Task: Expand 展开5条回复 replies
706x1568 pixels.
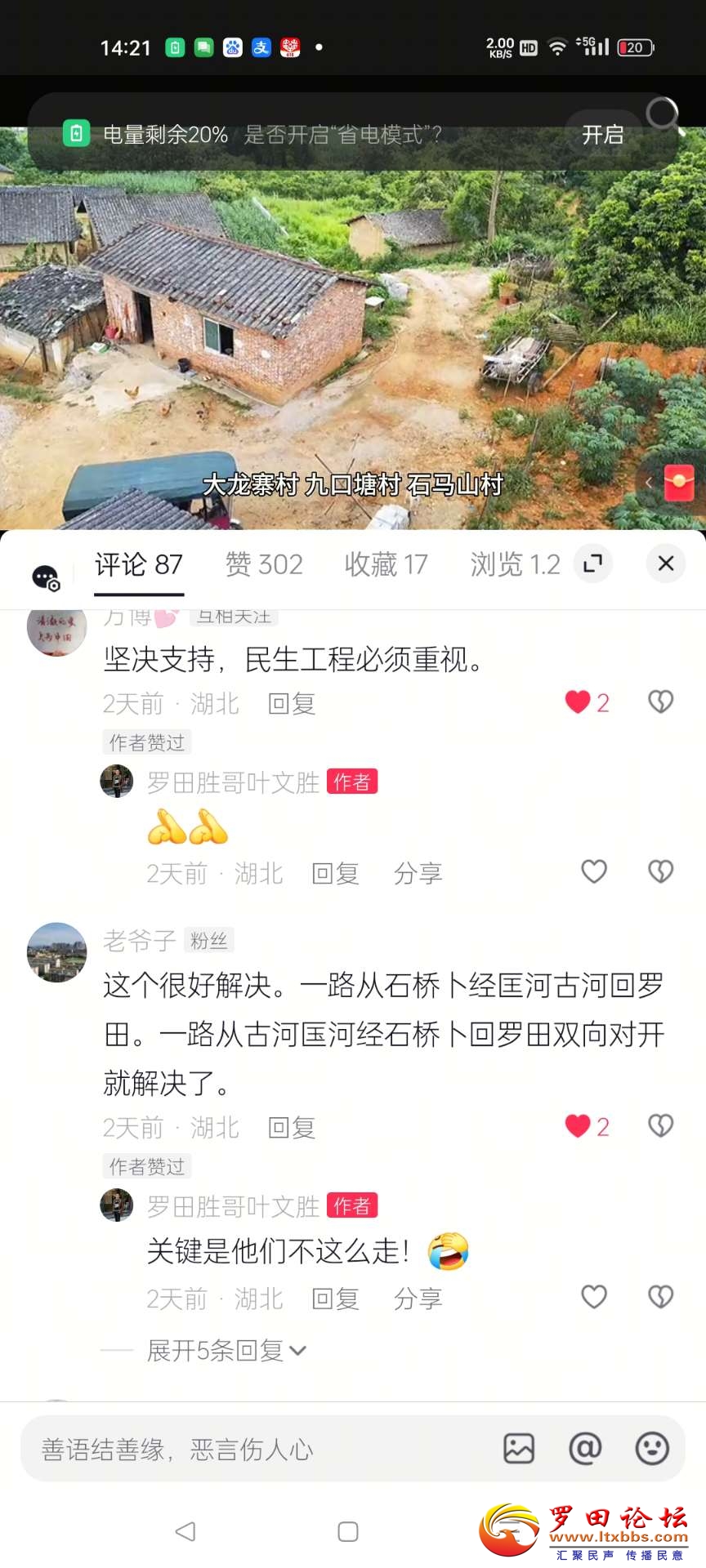Action: pyautogui.click(x=226, y=1351)
